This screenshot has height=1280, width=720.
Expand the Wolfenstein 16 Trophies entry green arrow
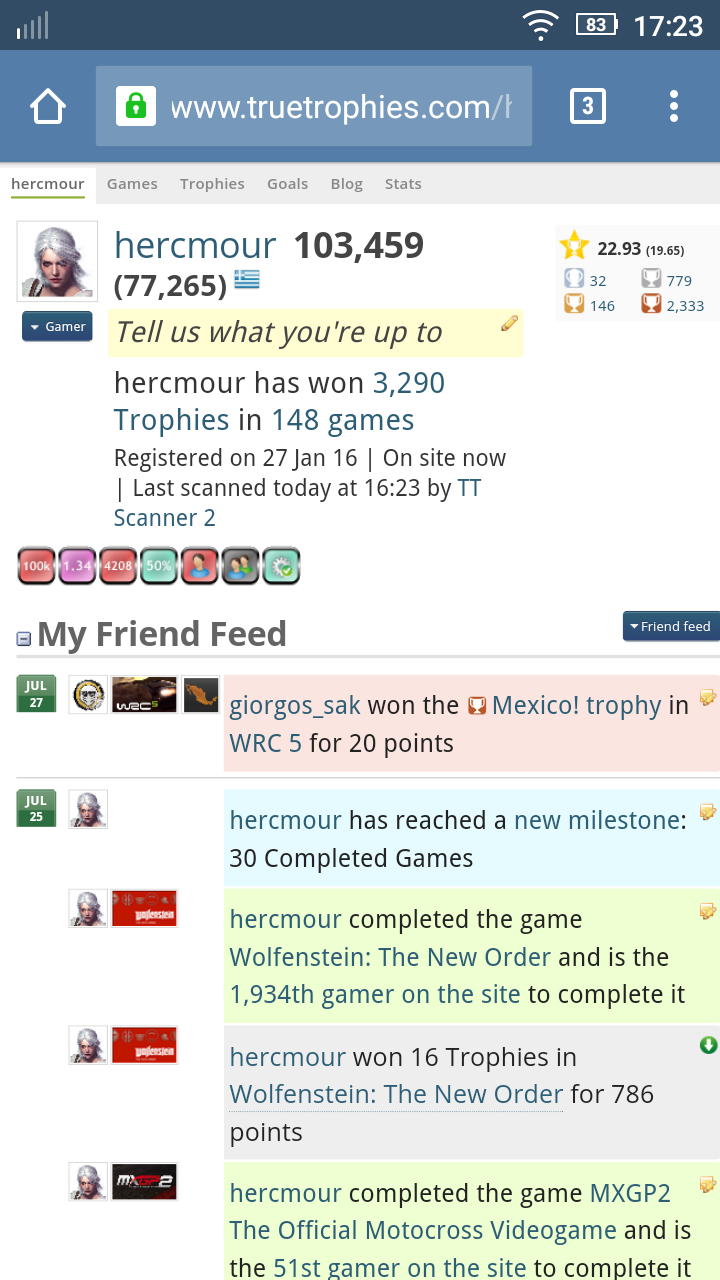click(708, 1045)
